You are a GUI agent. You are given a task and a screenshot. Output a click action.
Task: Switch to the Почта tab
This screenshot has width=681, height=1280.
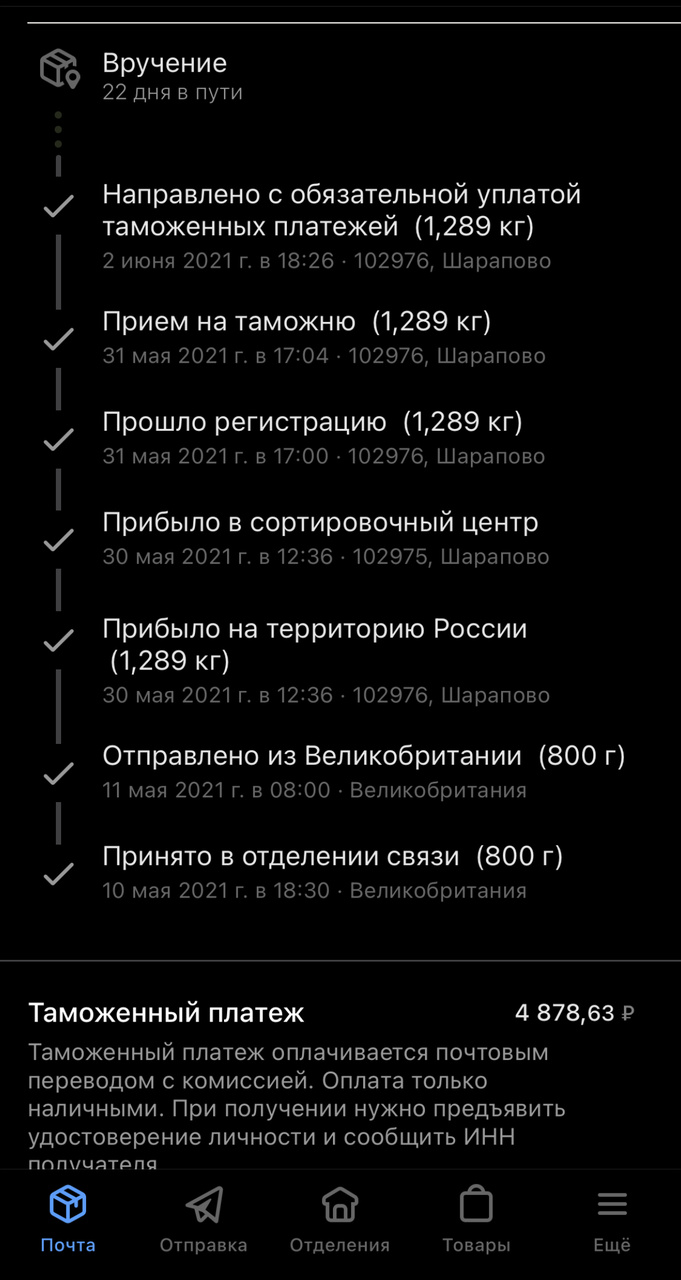coord(68,1219)
